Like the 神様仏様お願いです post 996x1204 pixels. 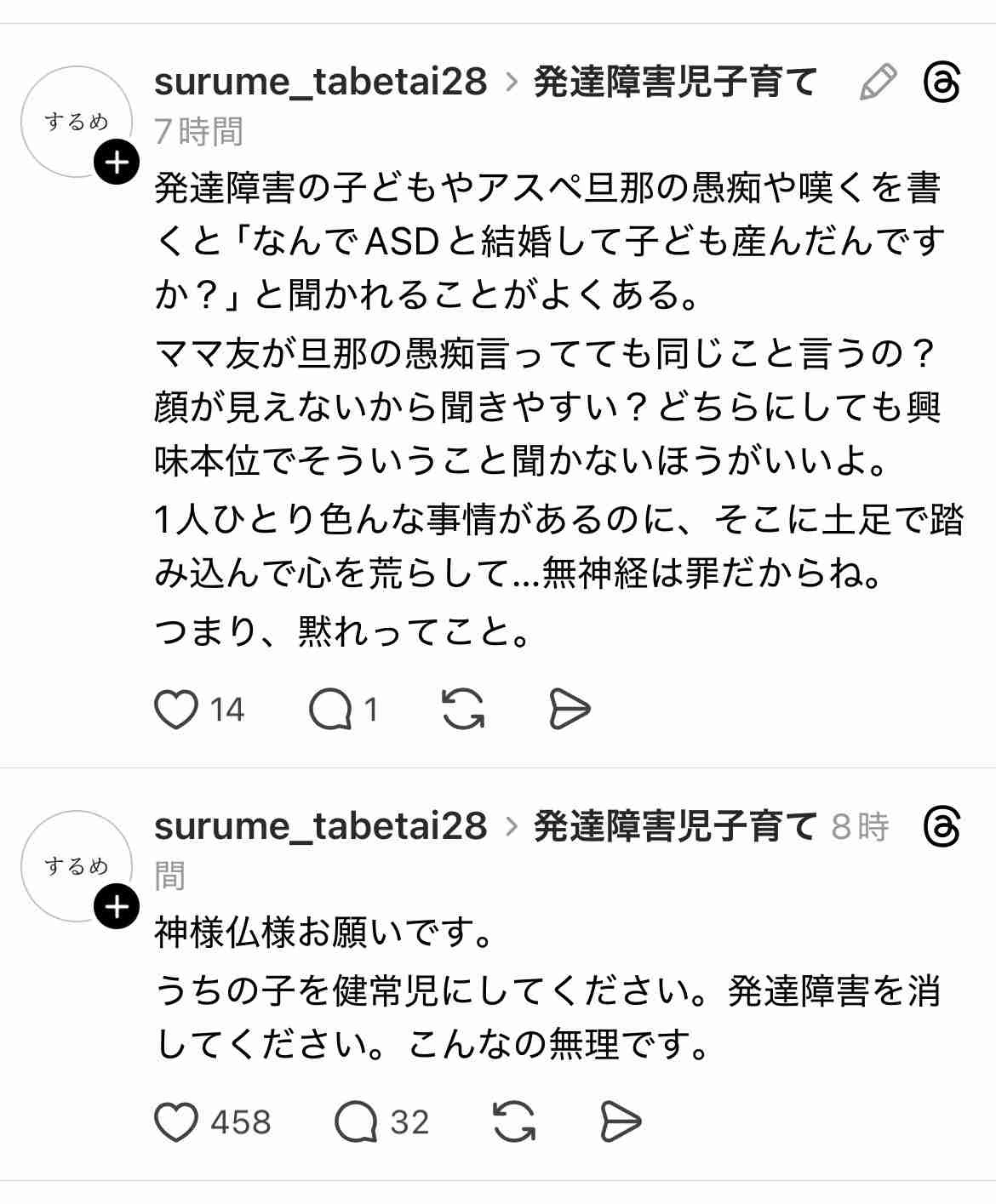pos(176,1121)
